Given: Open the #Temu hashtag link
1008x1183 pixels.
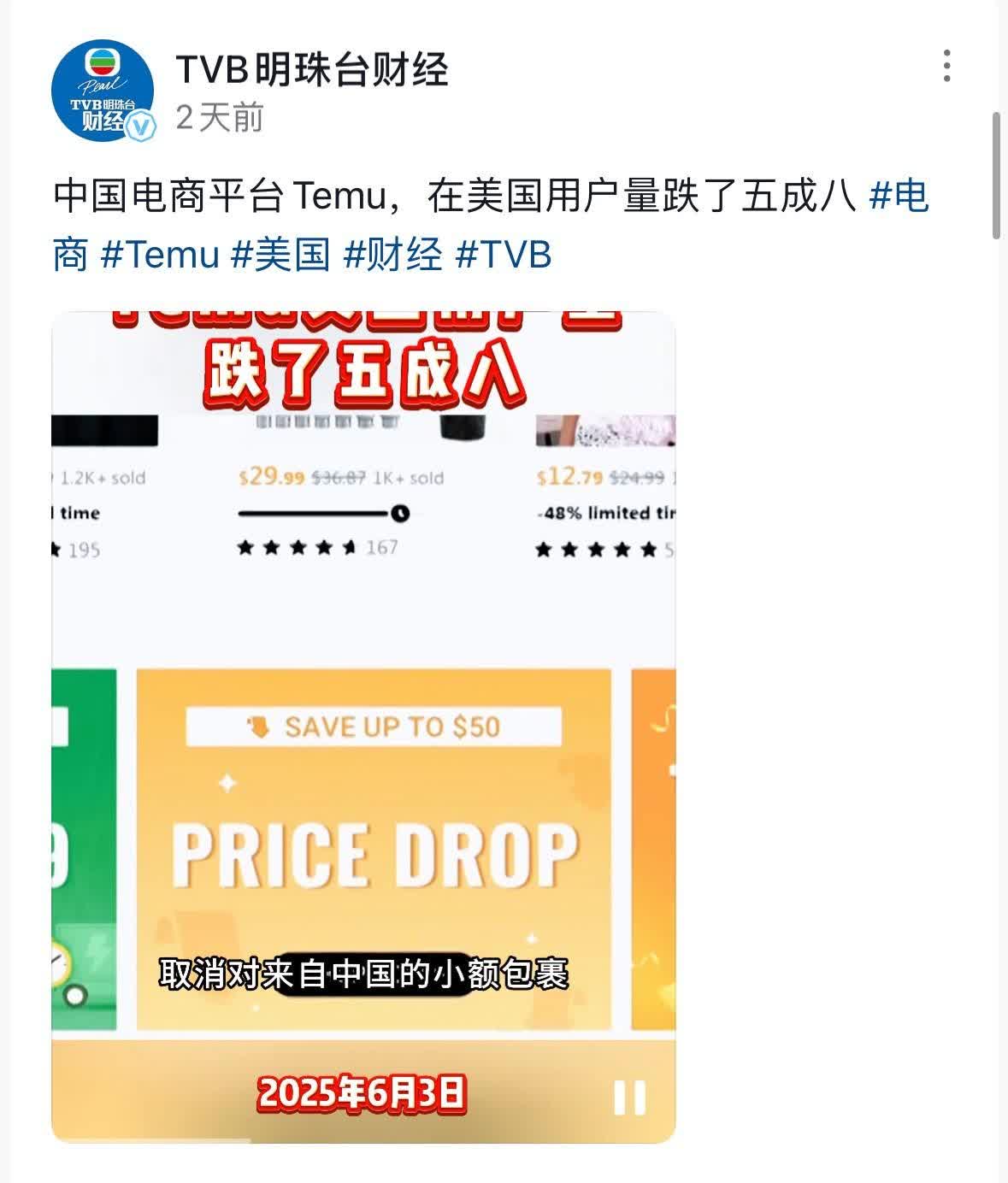Looking at the screenshot, I should 160,255.
